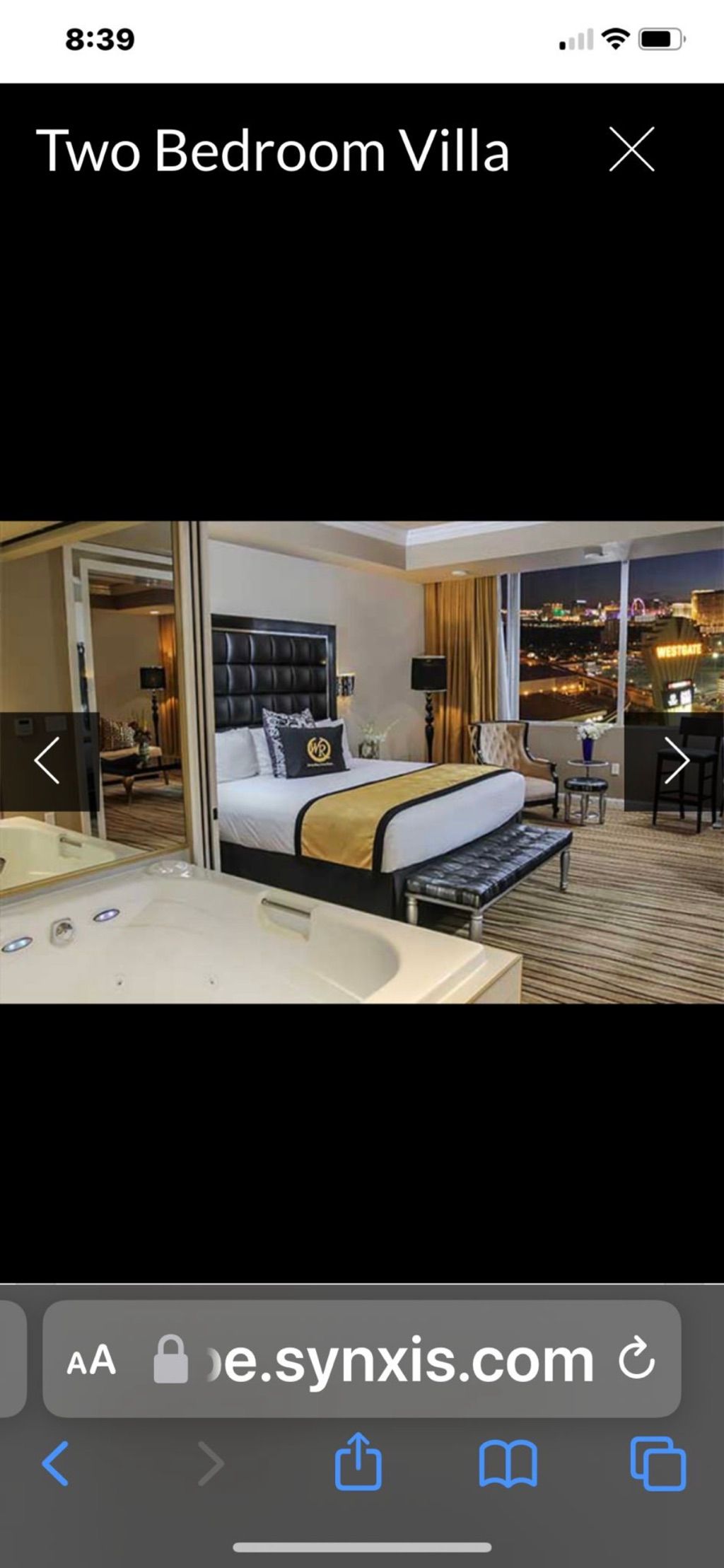Go back in Safari
The height and width of the screenshot is (1568, 724).
pyautogui.click(x=56, y=1463)
